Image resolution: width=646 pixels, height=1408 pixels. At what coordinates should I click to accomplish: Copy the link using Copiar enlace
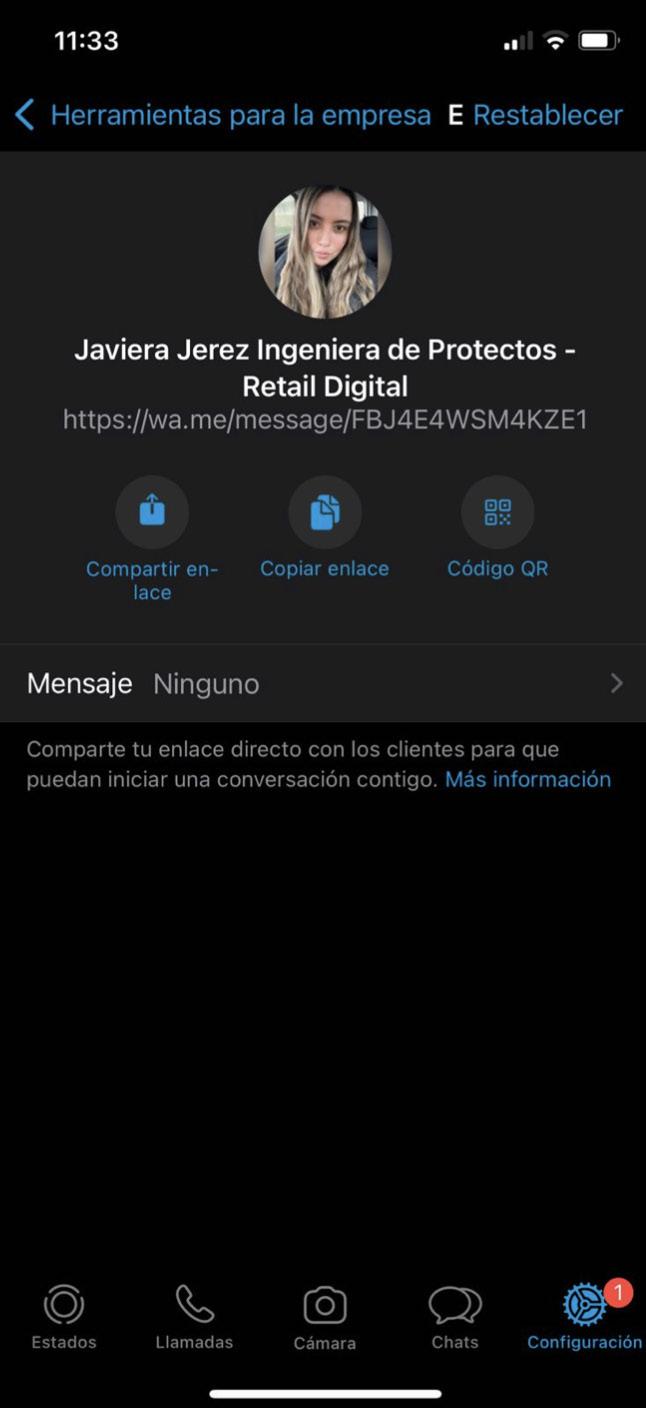point(324,513)
